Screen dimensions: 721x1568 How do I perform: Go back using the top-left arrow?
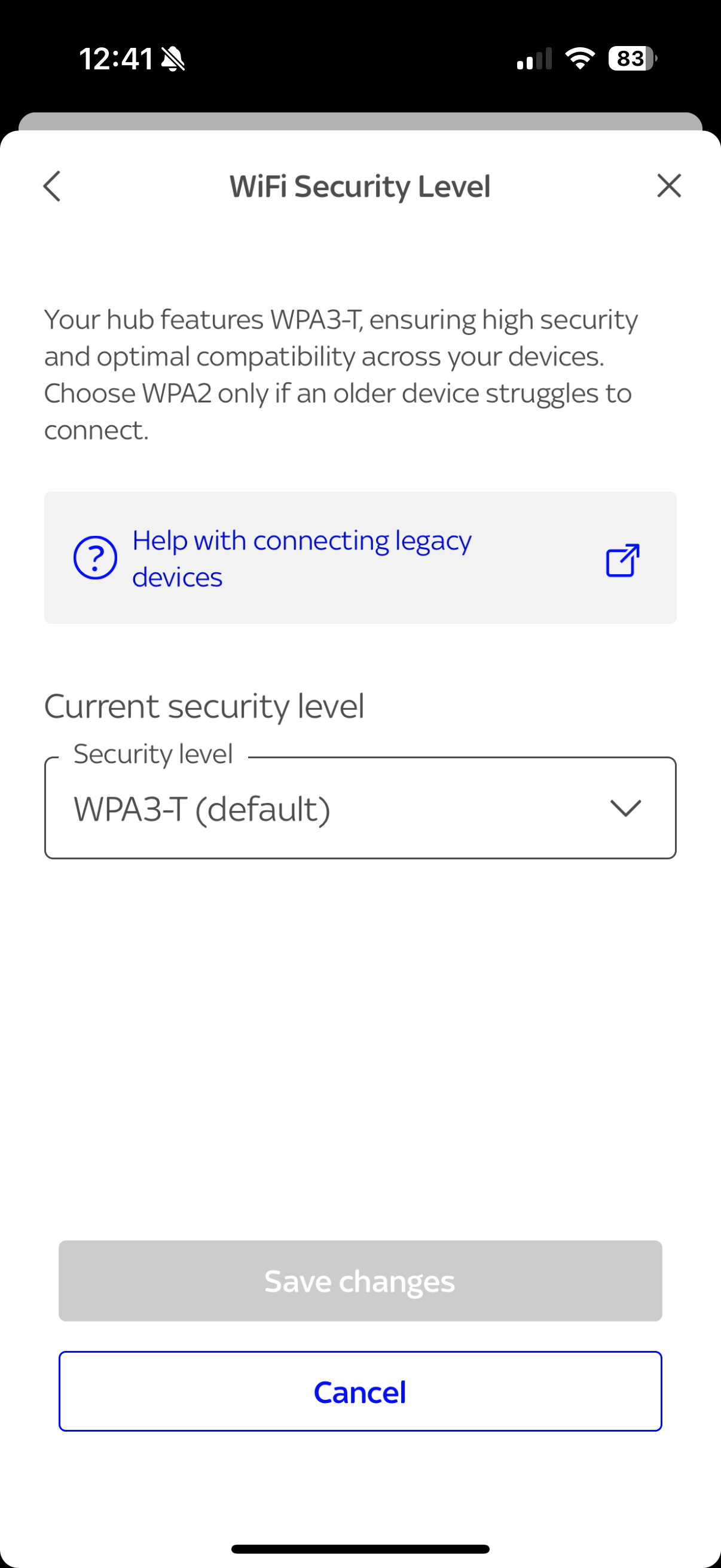pyautogui.click(x=53, y=185)
